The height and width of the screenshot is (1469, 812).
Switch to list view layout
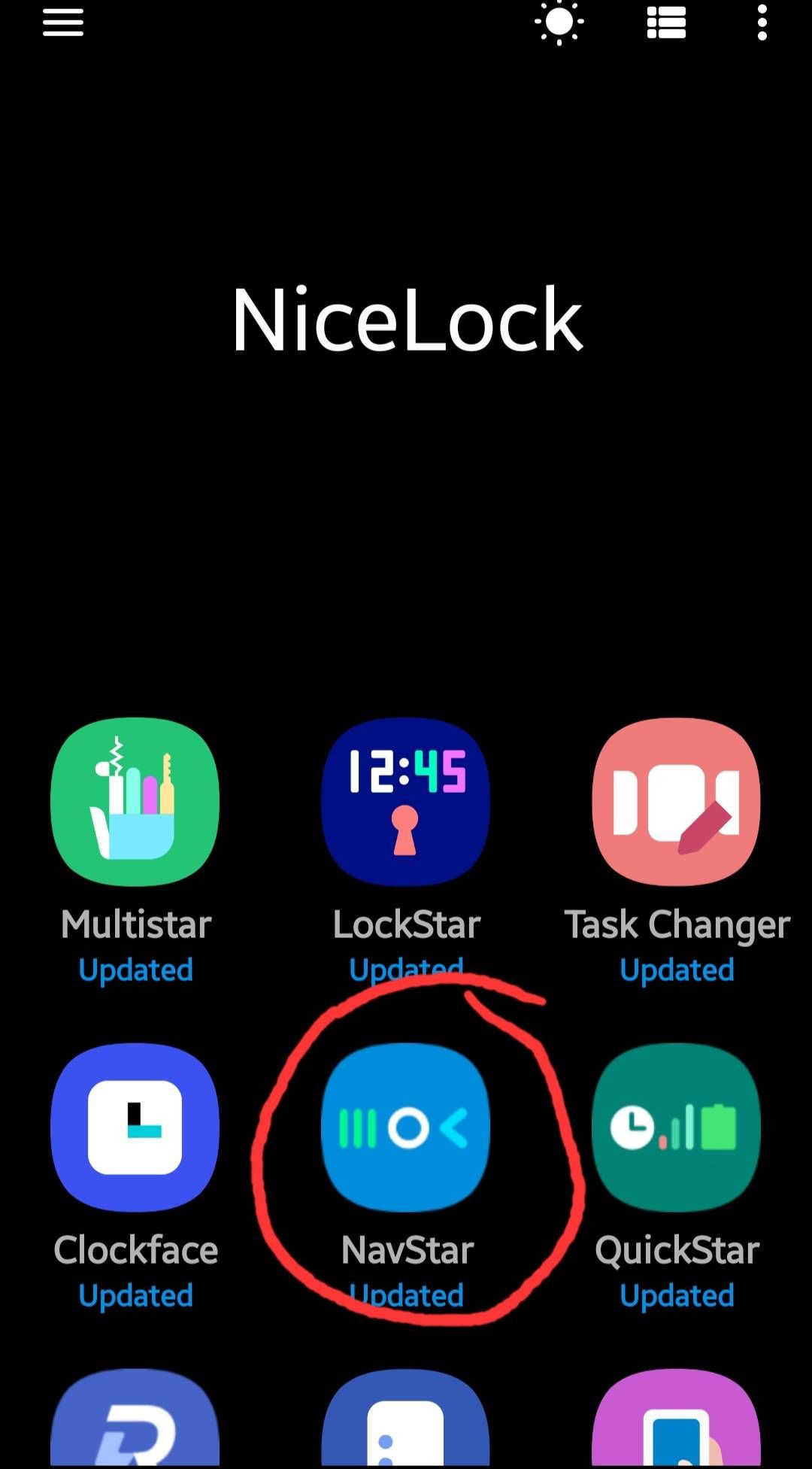666,23
